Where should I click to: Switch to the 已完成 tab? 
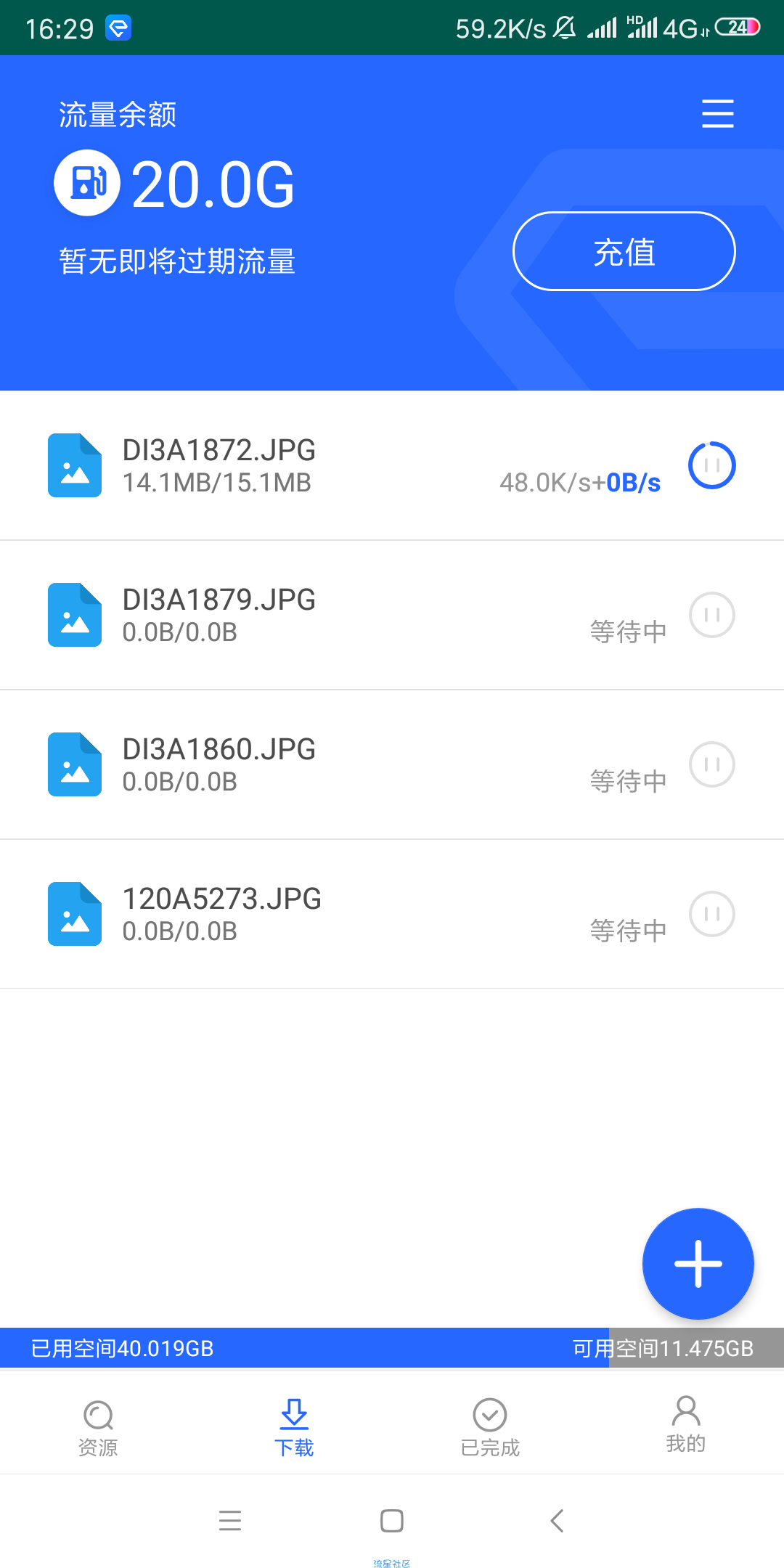(x=490, y=1428)
